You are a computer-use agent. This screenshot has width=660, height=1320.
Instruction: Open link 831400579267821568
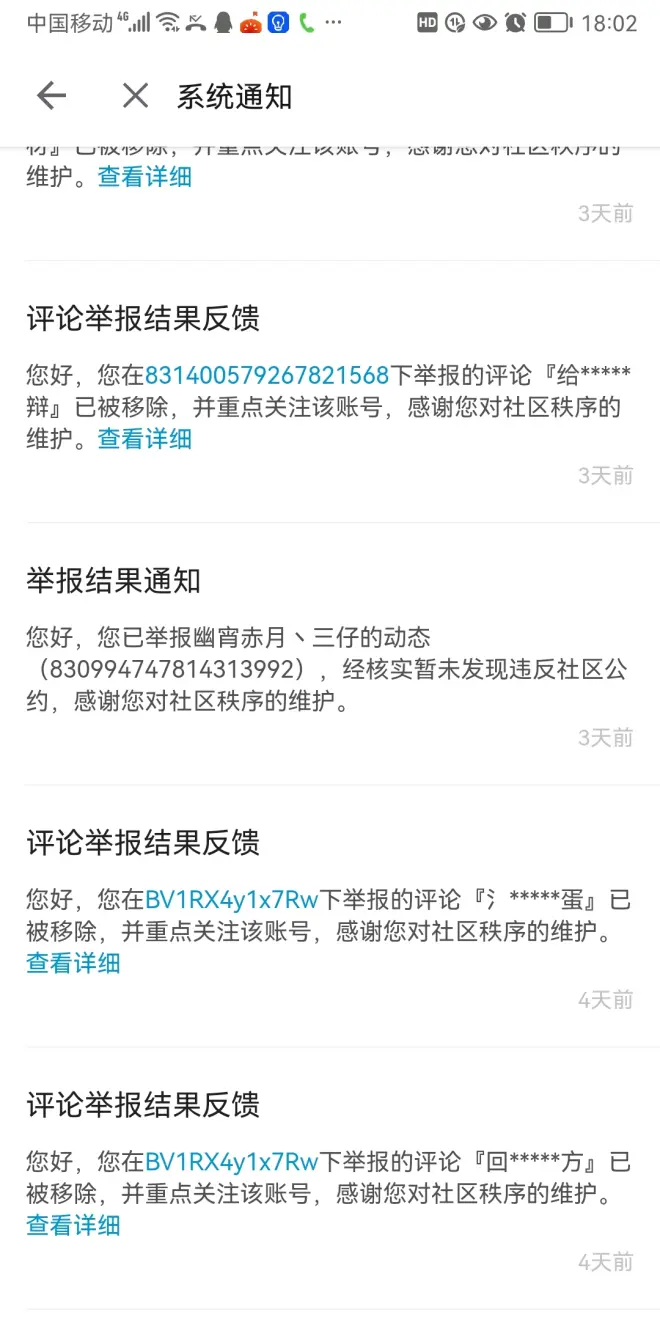click(267, 375)
